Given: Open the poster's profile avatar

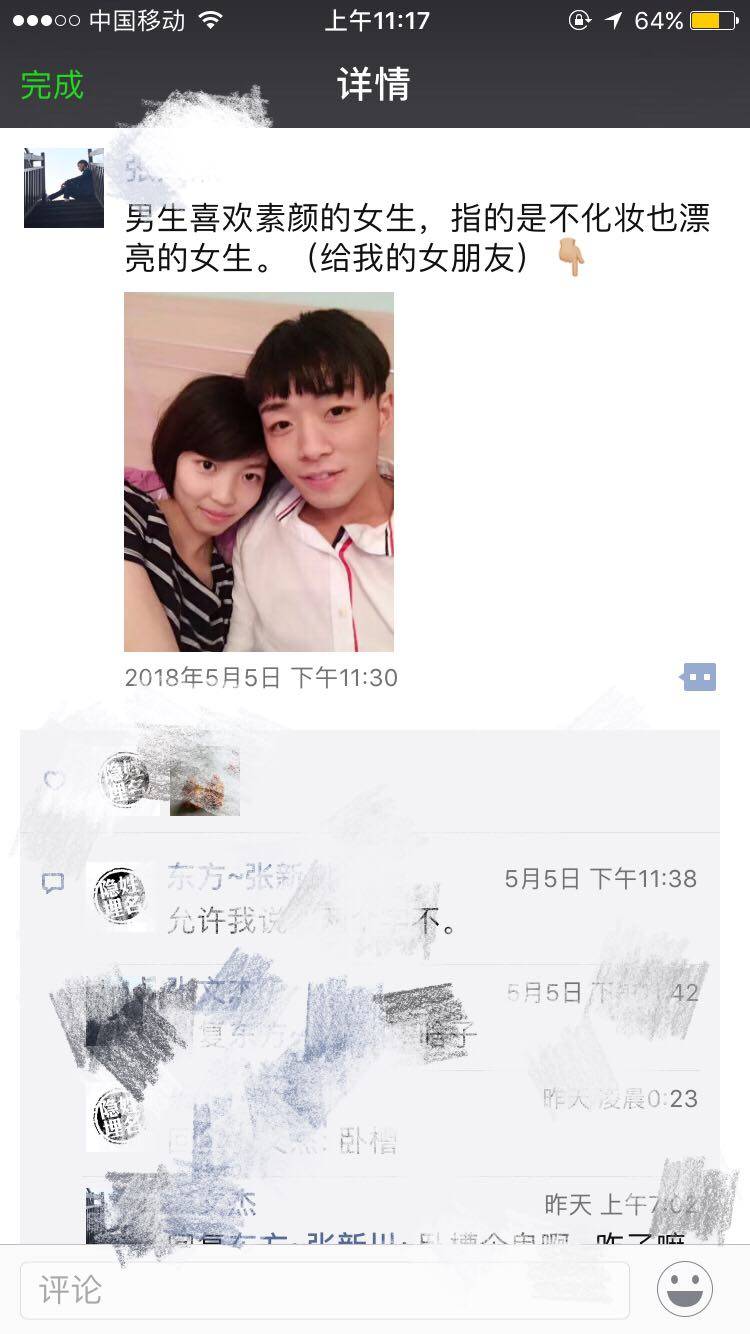Looking at the screenshot, I should tap(64, 188).
